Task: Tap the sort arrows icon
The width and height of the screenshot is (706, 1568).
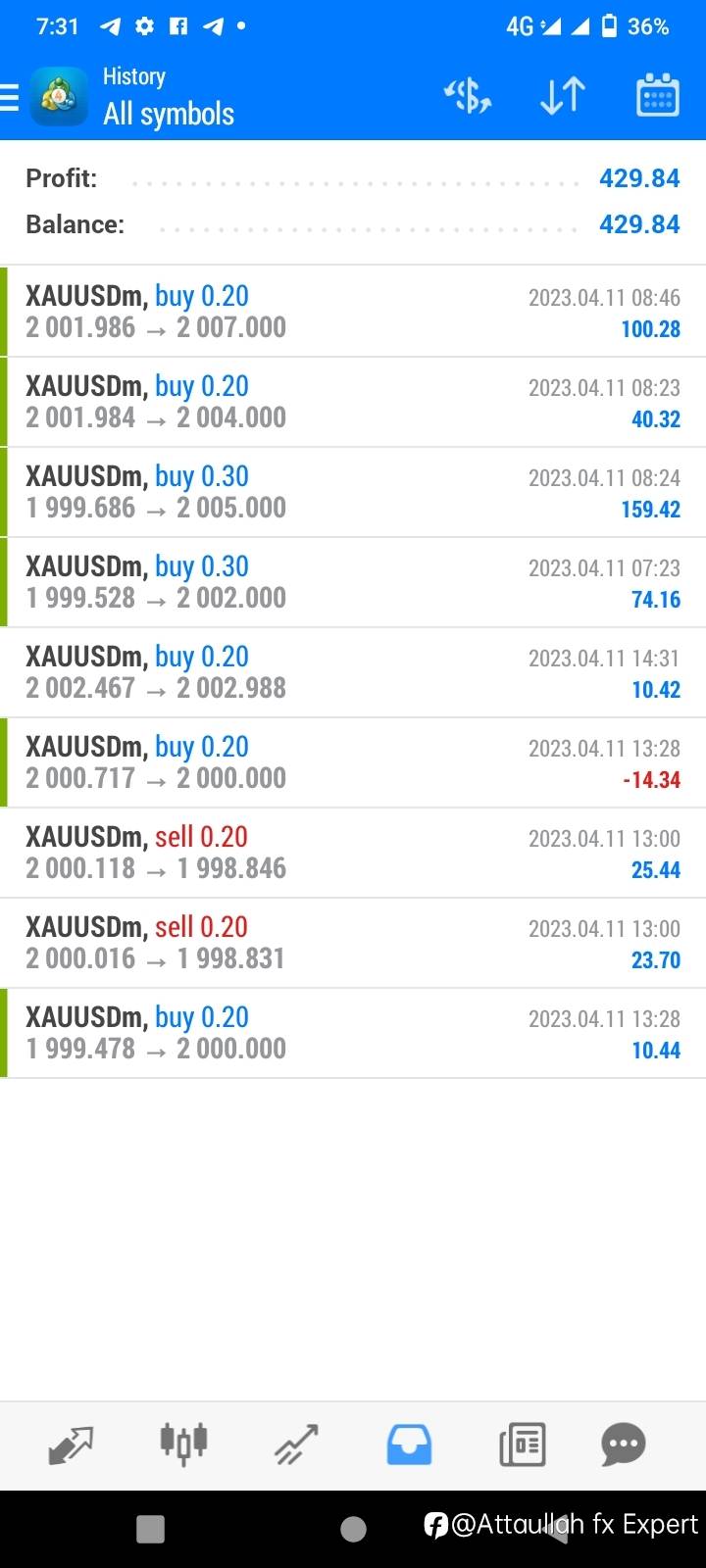Action: [x=563, y=96]
